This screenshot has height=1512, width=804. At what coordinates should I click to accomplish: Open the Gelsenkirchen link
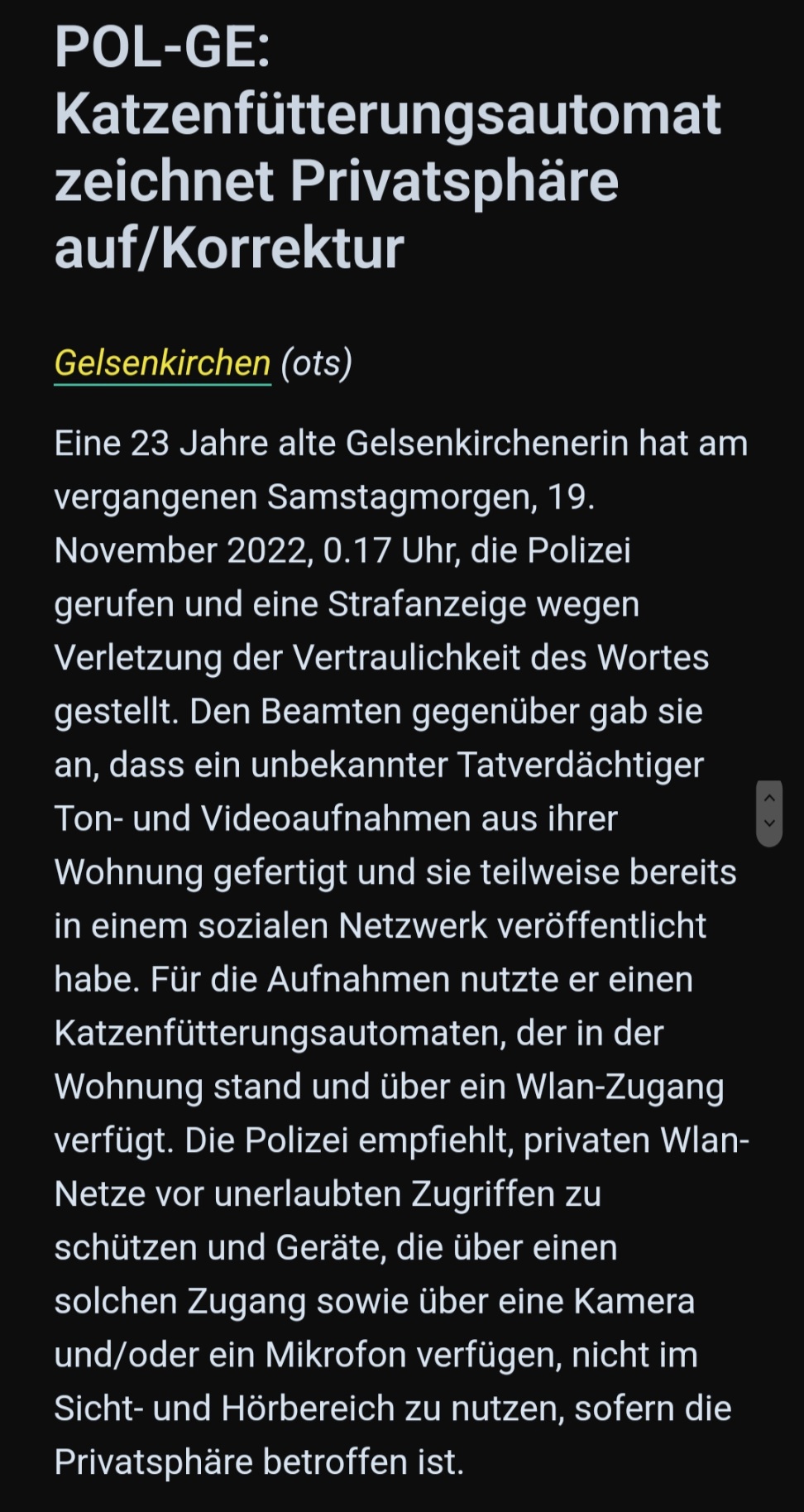point(162,363)
